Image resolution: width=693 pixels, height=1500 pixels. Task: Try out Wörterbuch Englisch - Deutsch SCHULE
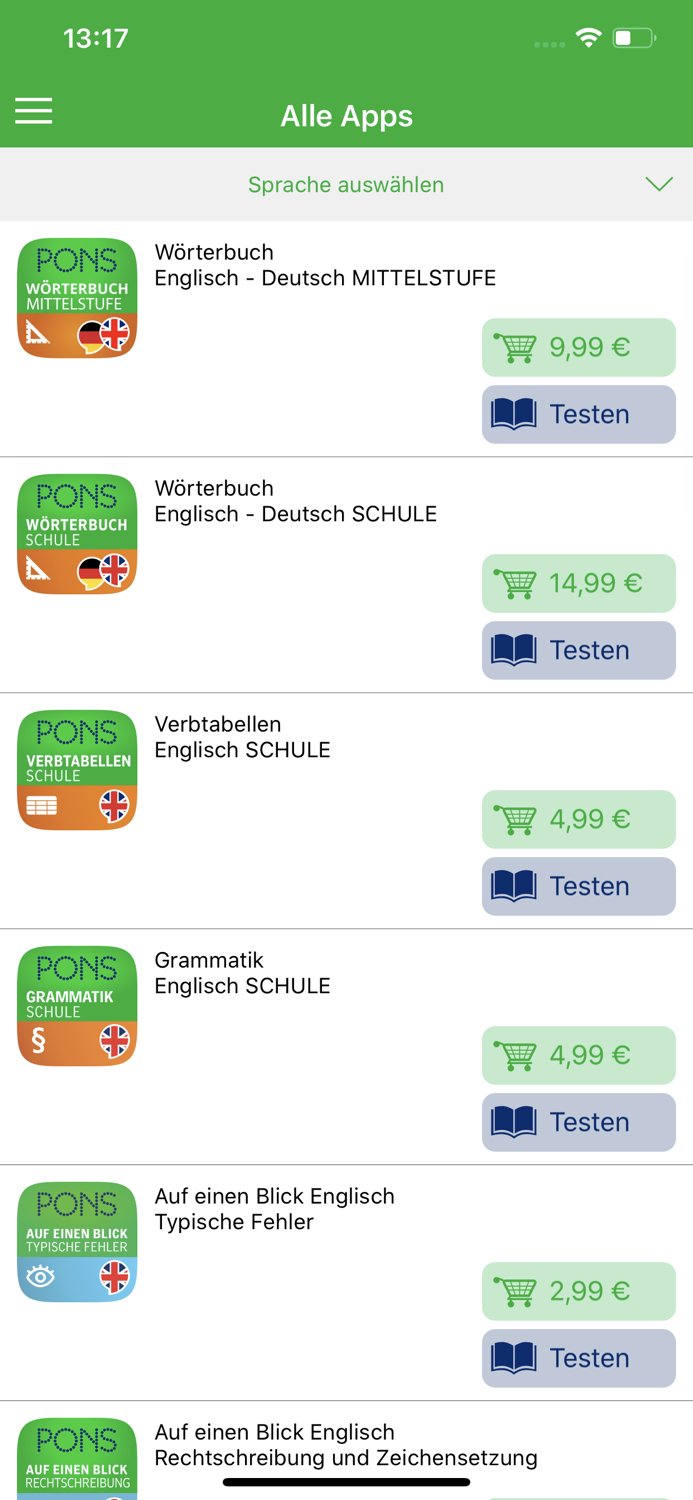(578, 650)
